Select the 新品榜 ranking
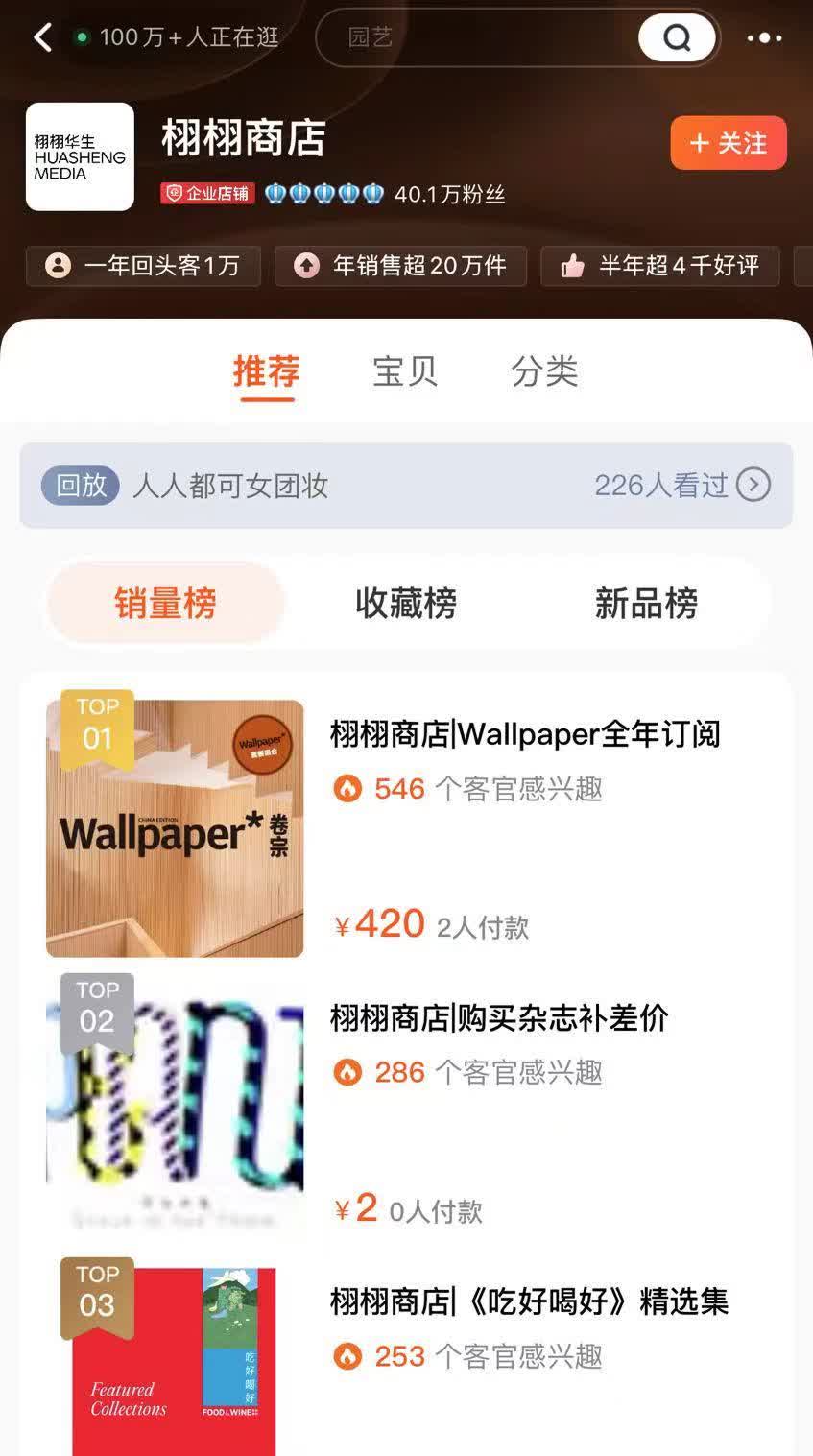This screenshot has height=1456, width=813. [646, 604]
